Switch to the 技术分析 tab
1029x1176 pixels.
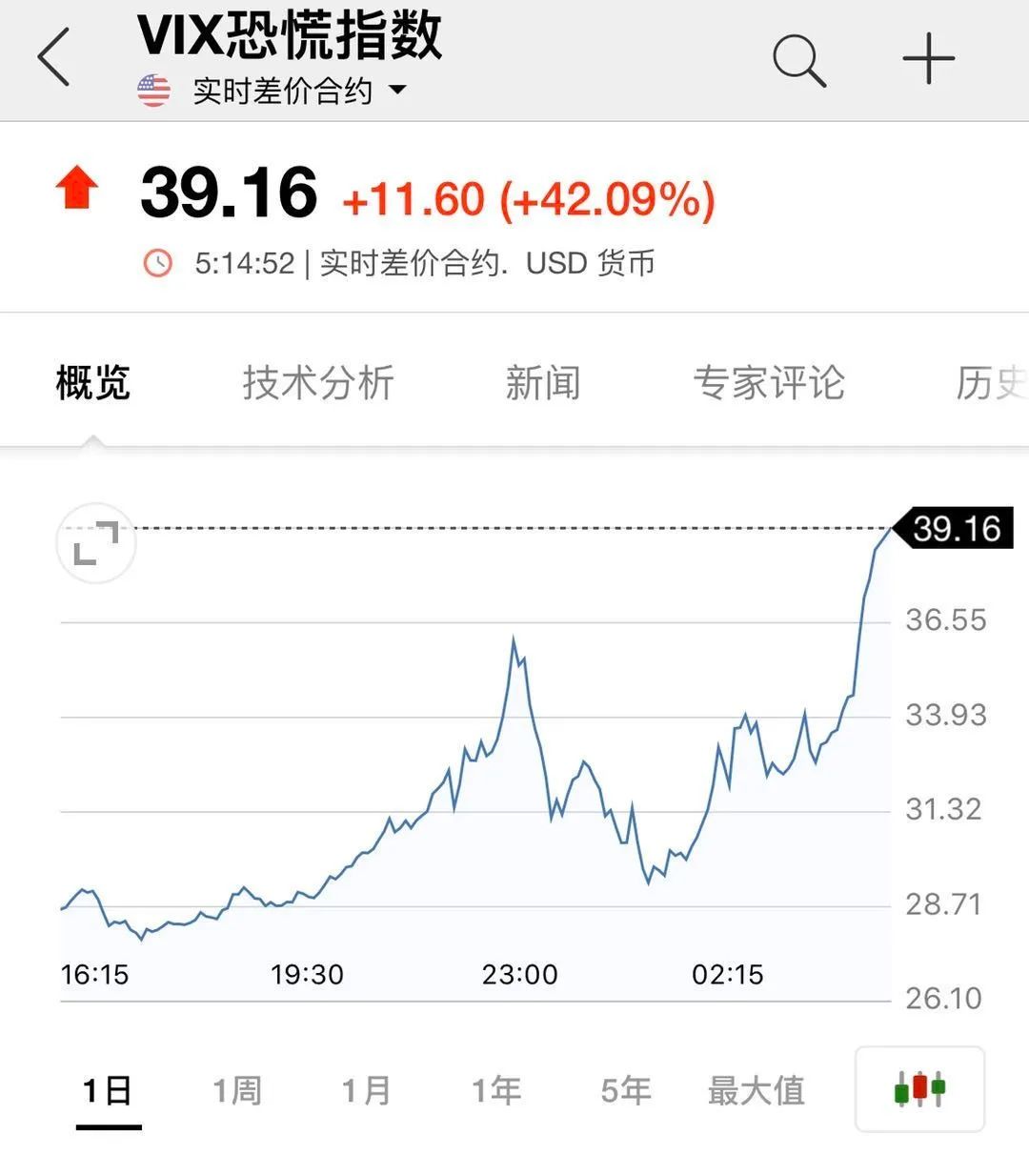tap(318, 383)
